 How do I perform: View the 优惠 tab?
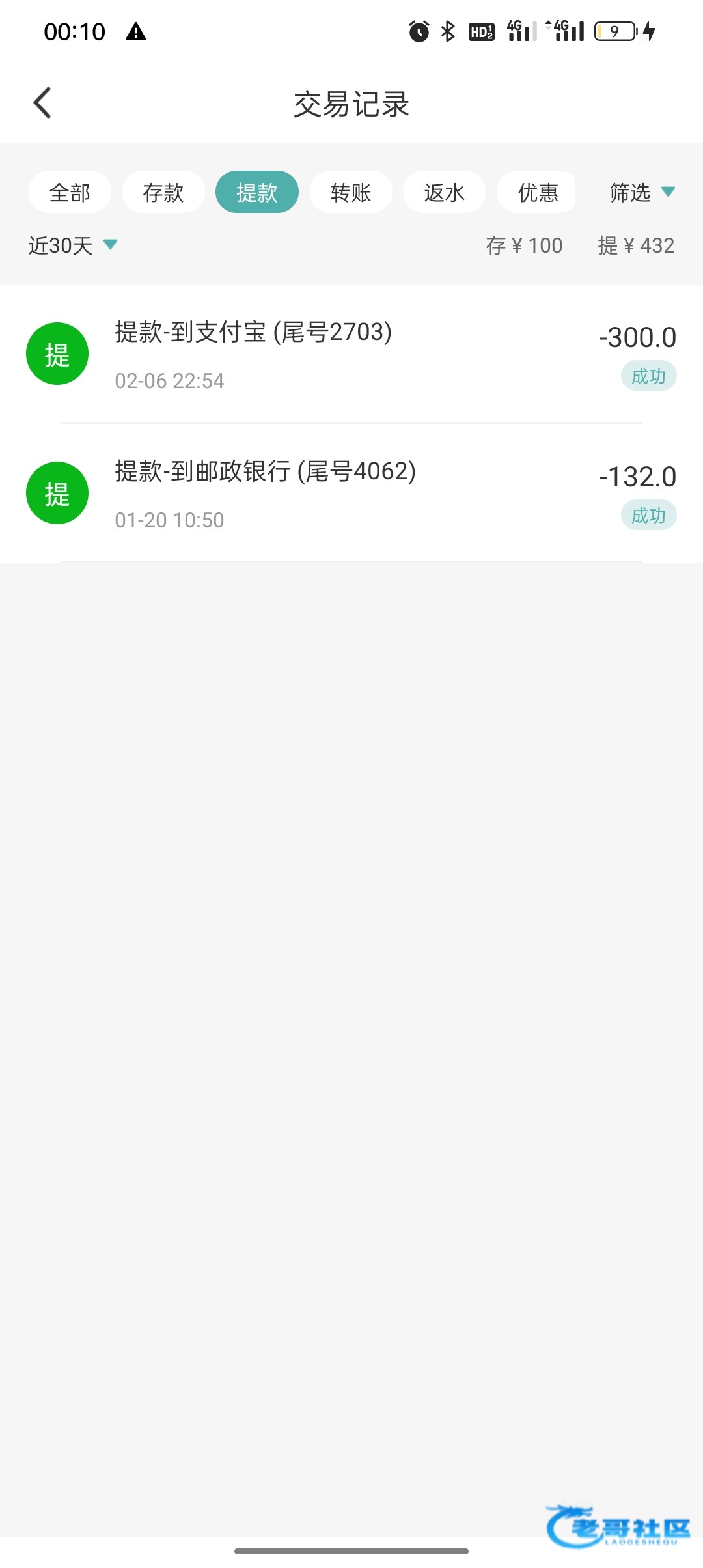pyautogui.click(x=537, y=193)
